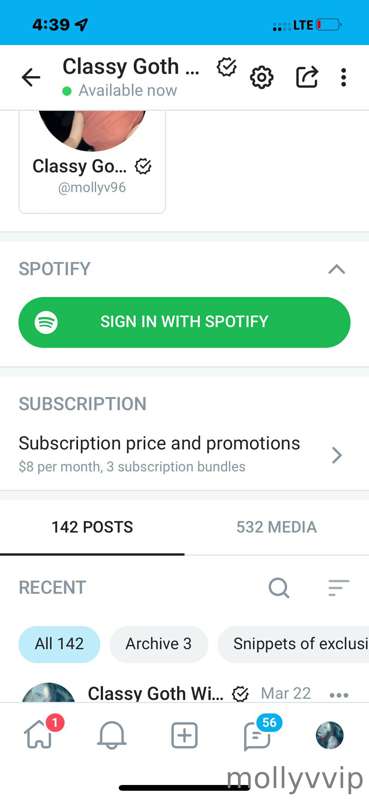
Task: Search recent posts
Action: (x=279, y=588)
